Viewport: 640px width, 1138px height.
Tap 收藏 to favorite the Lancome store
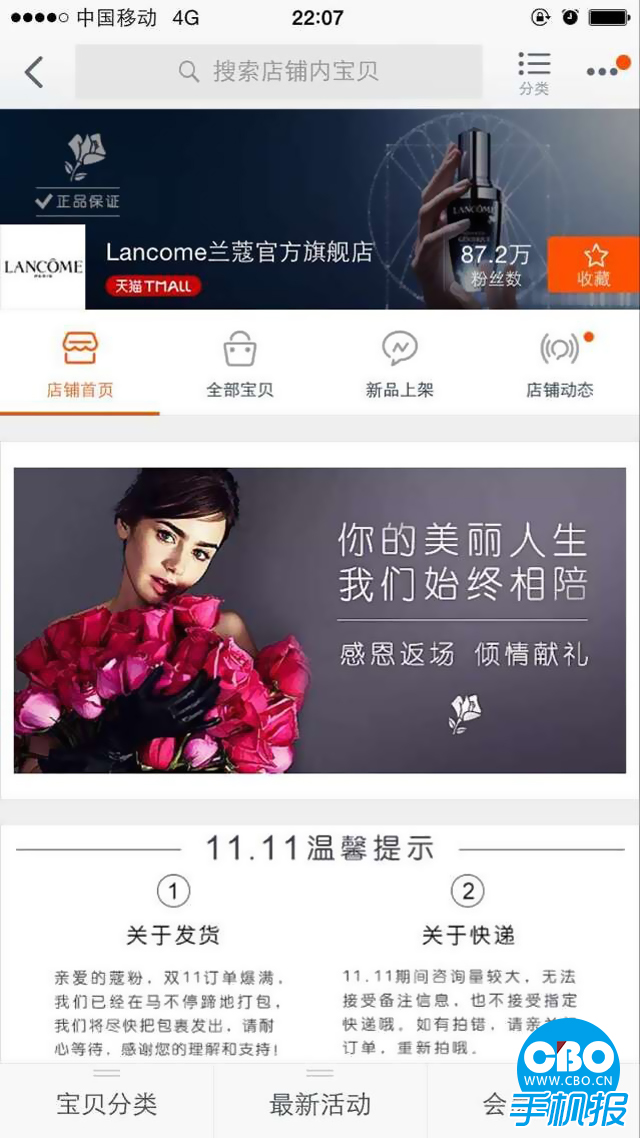[x=593, y=265]
